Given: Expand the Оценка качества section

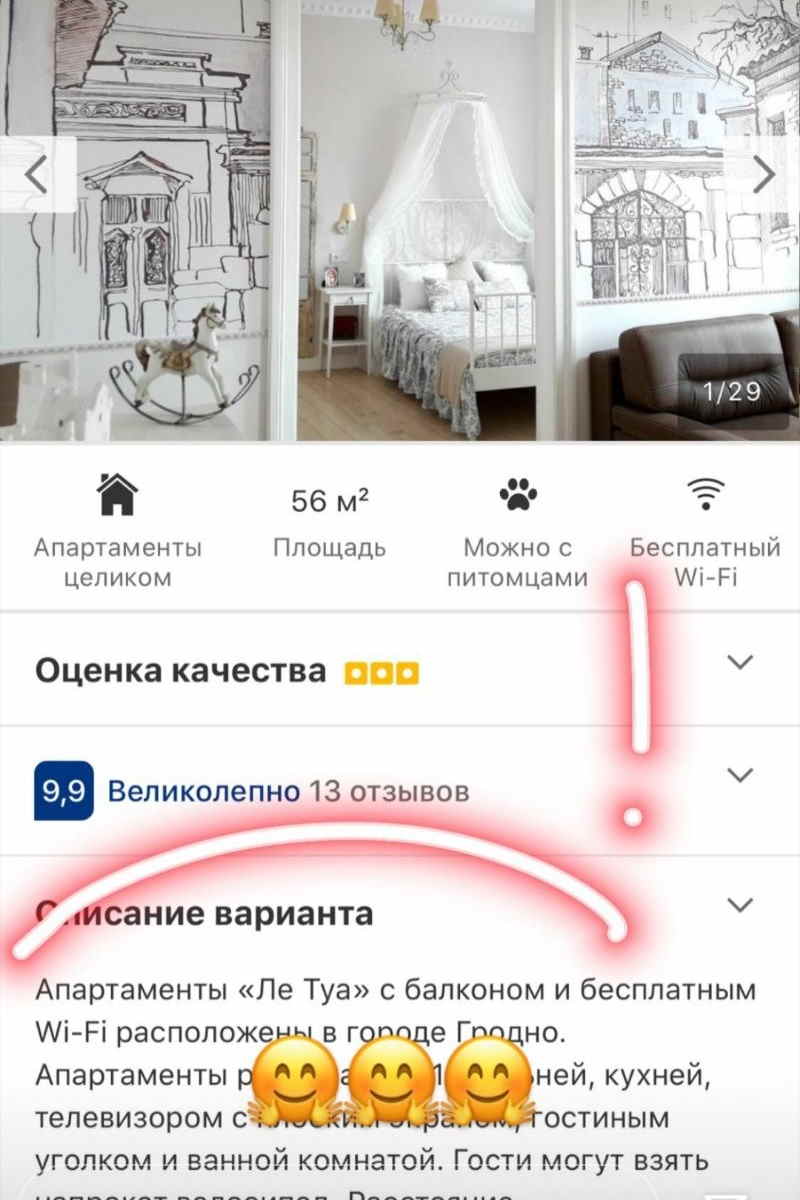Looking at the screenshot, I should point(739,662).
